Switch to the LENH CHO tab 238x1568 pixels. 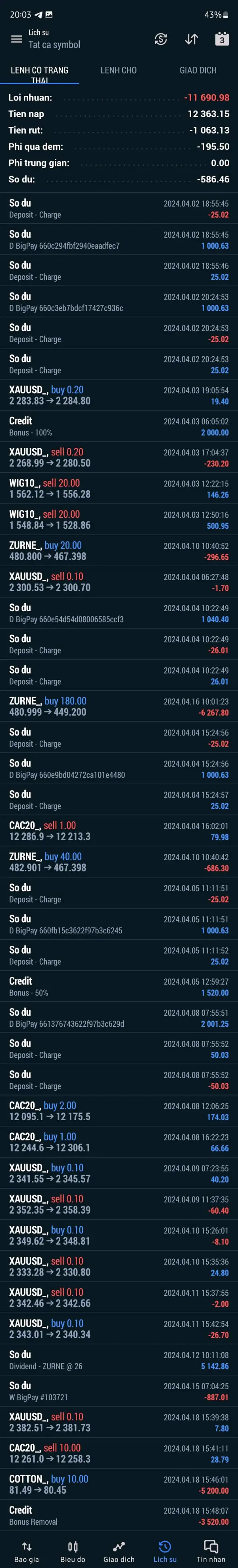click(x=118, y=71)
